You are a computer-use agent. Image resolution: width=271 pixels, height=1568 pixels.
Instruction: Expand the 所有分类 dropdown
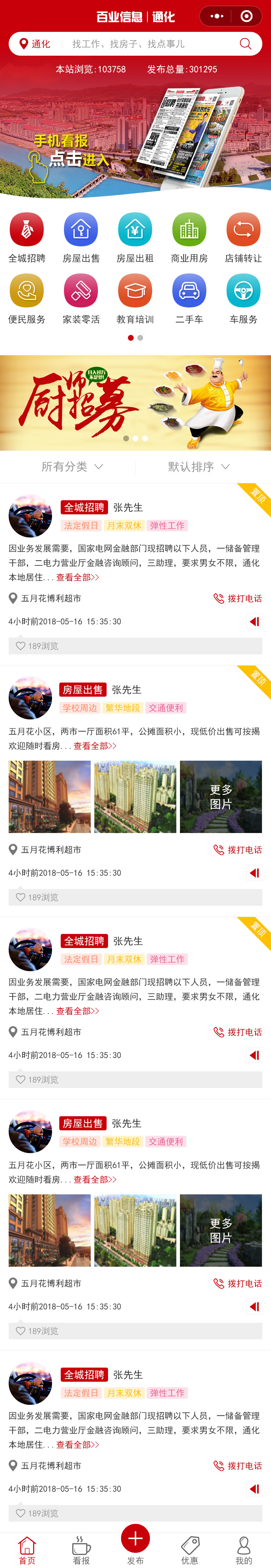point(72,466)
